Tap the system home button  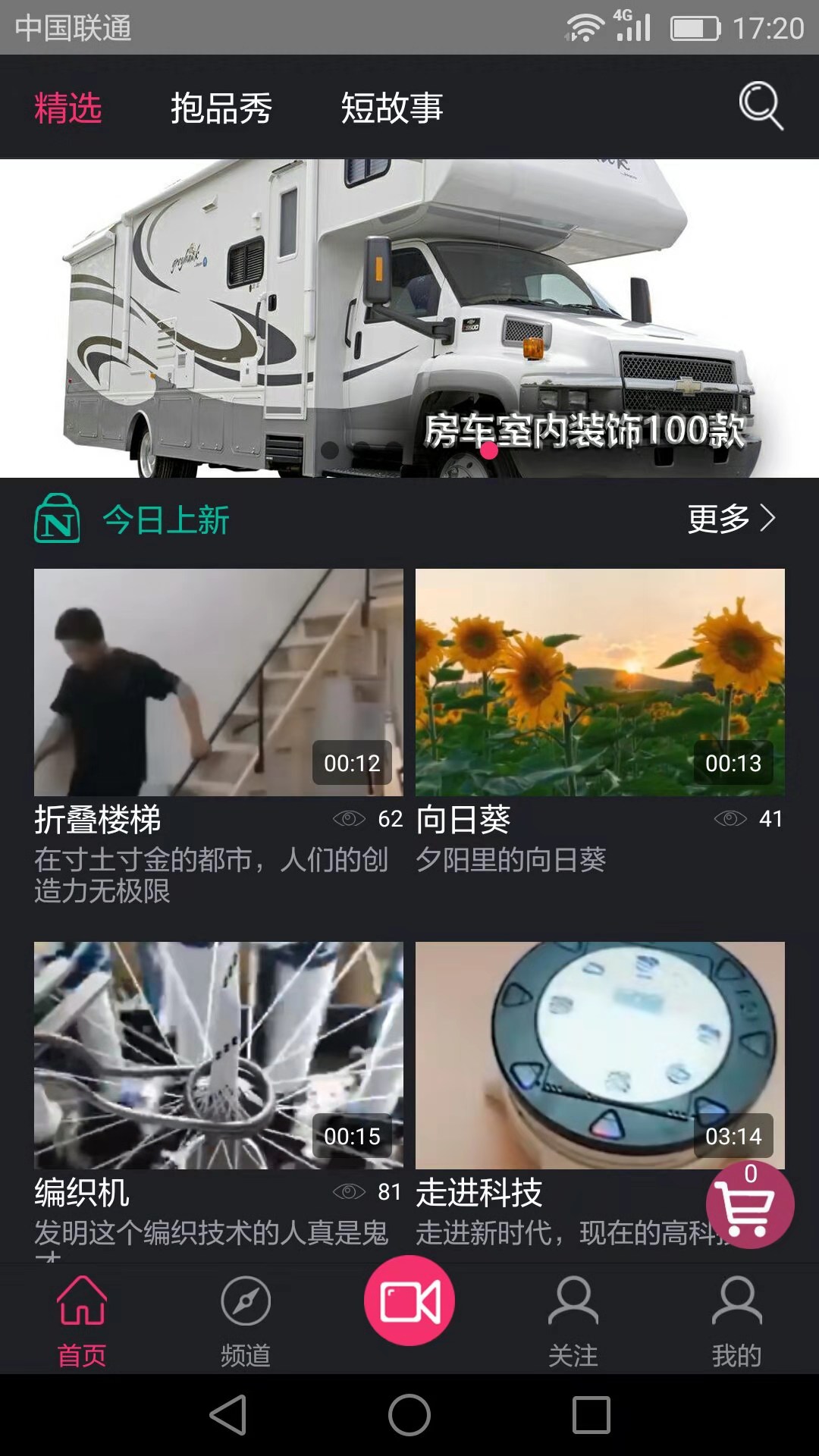click(409, 1415)
